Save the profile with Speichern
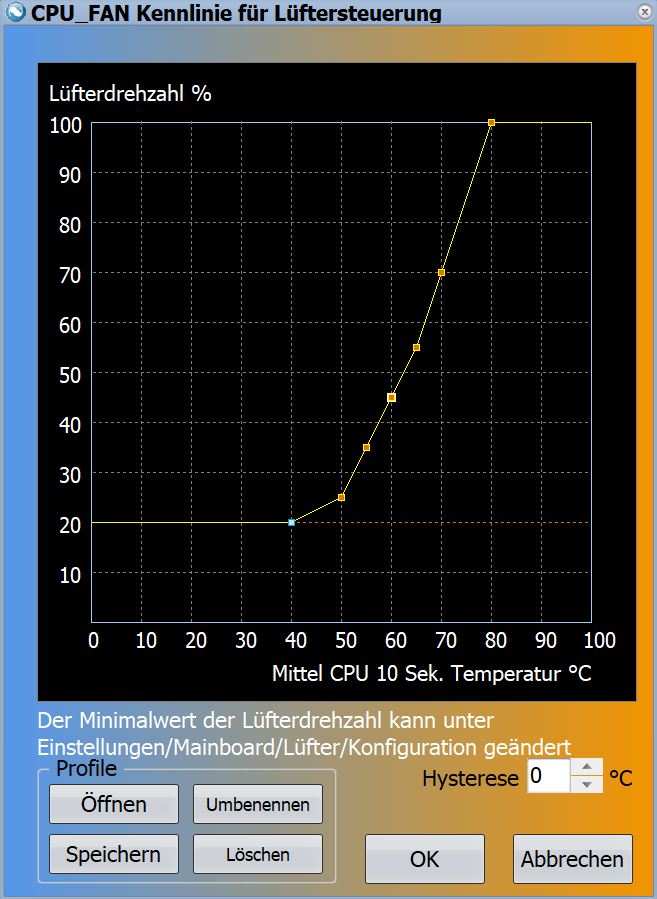 pos(114,854)
